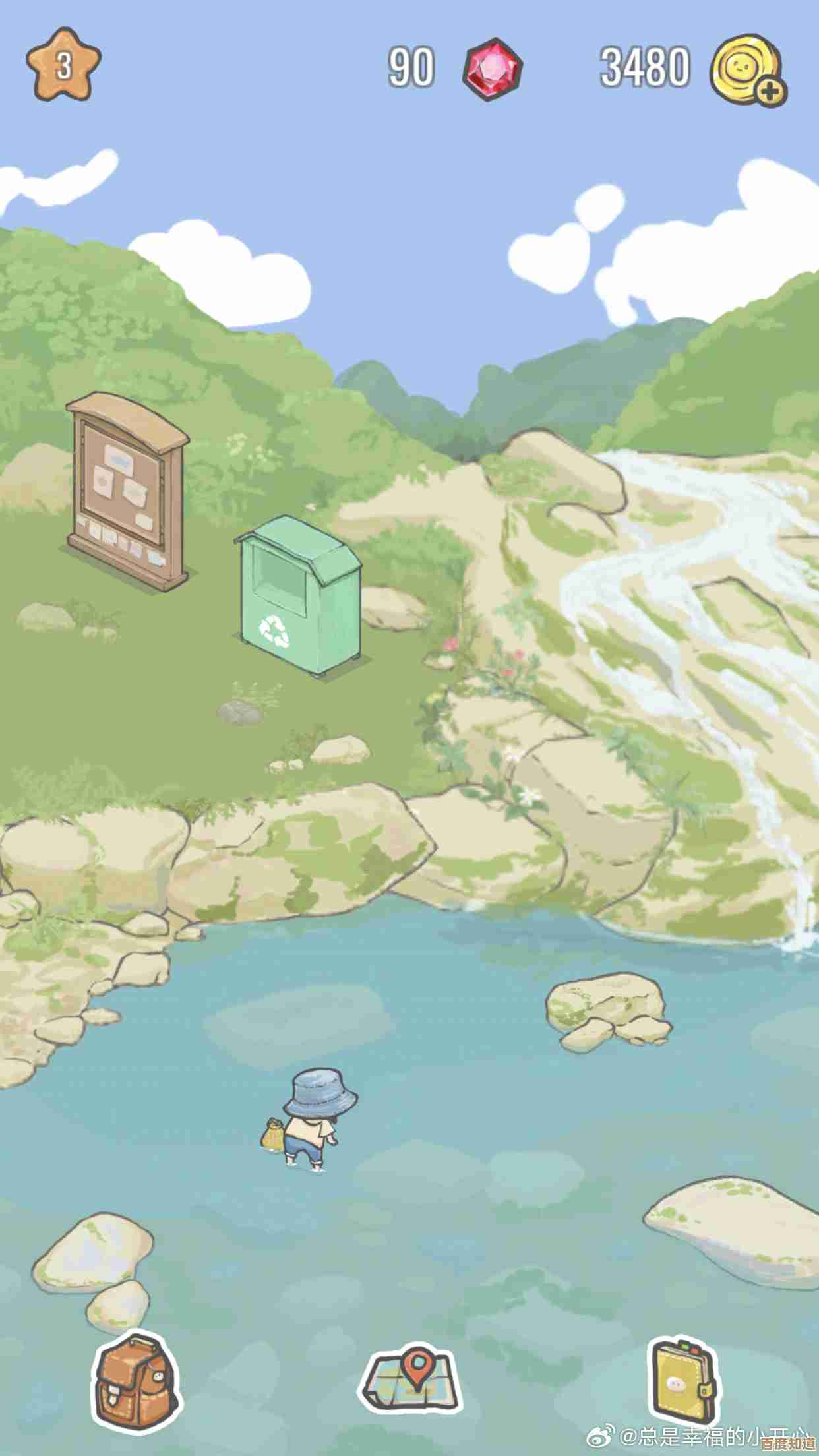Tap the level 3 star badge
819x1456 pixels.
tap(63, 65)
